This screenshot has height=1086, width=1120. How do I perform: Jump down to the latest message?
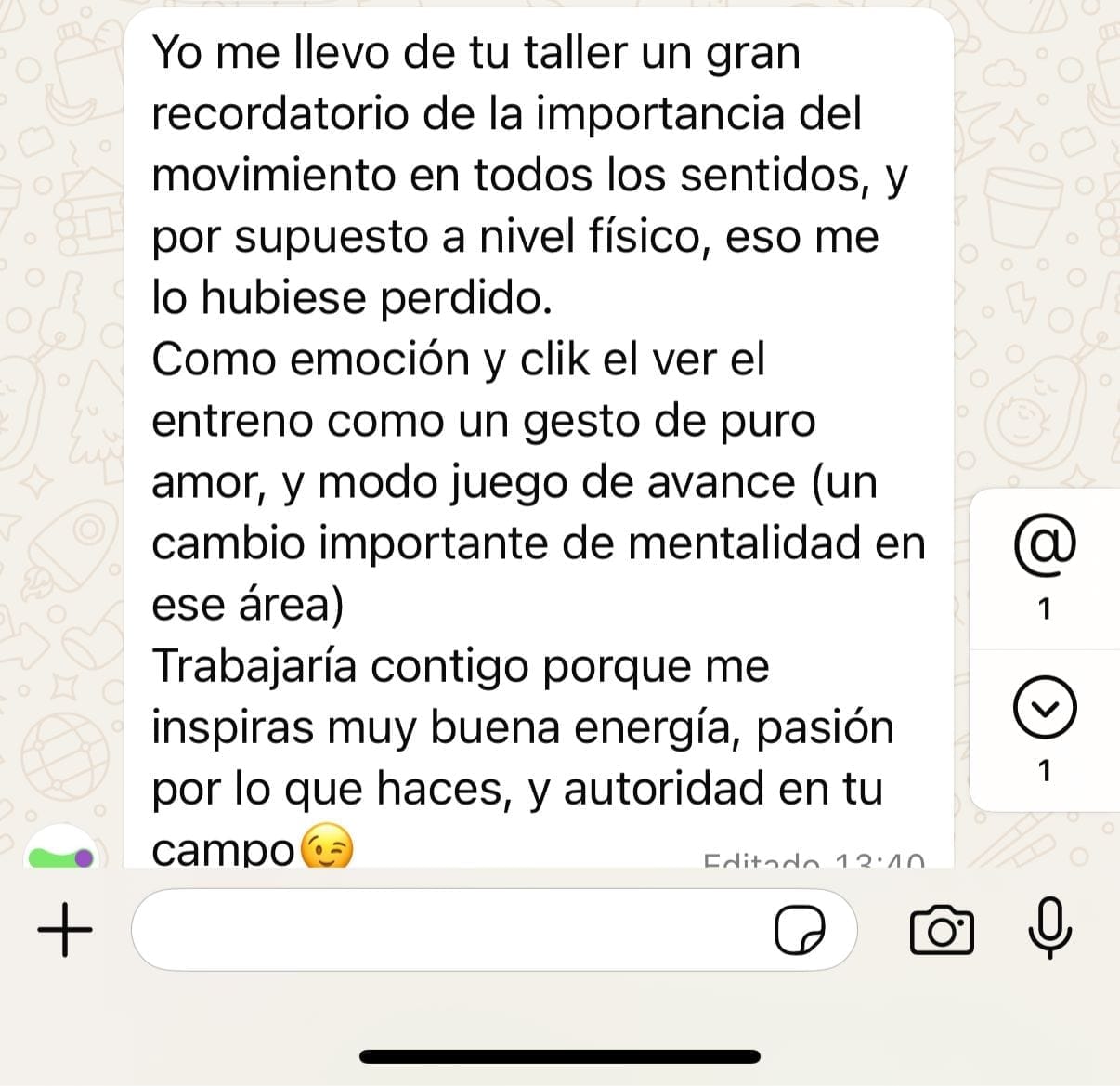[1045, 710]
